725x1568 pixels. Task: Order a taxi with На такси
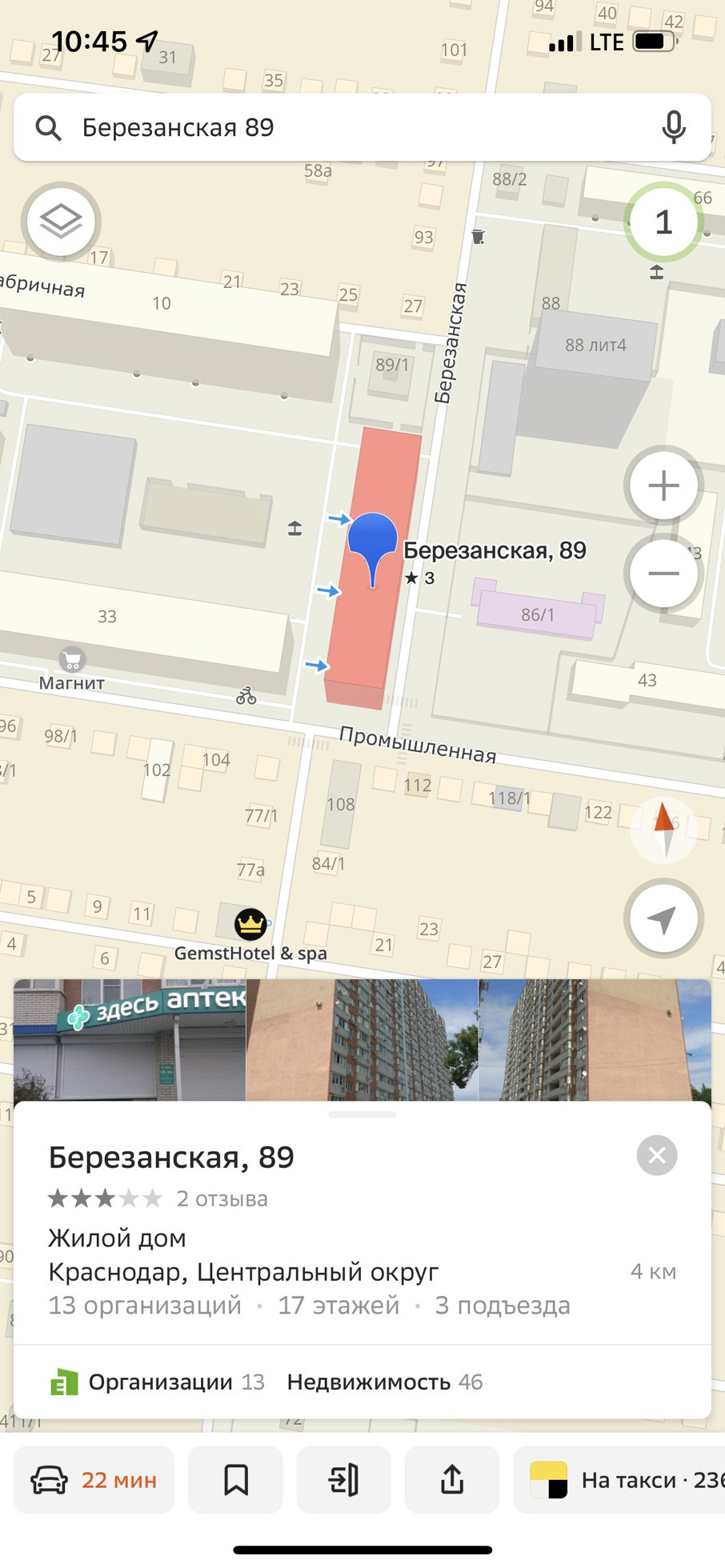[x=624, y=1481]
